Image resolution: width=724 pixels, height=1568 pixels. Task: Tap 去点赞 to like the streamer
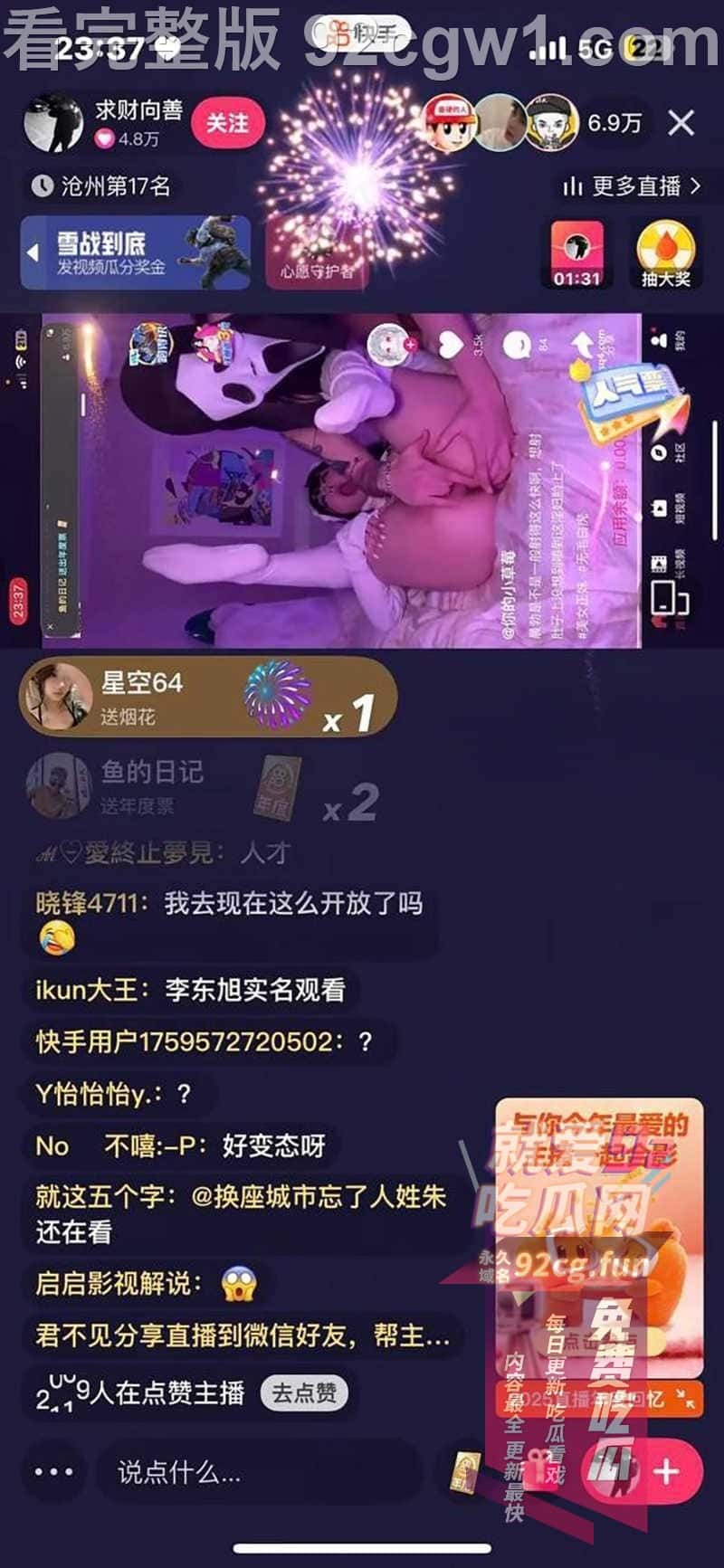[x=304, y=1392]
